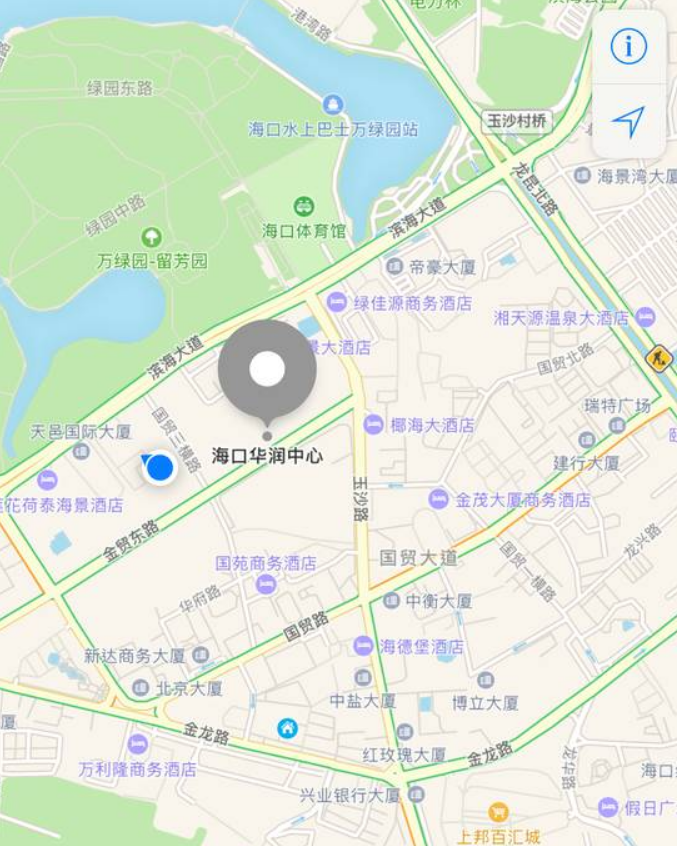Open 上邦百汇城 shopping marker
Image resolution: width=677 pixels, height=846 pixels.
tap(498, 813)
